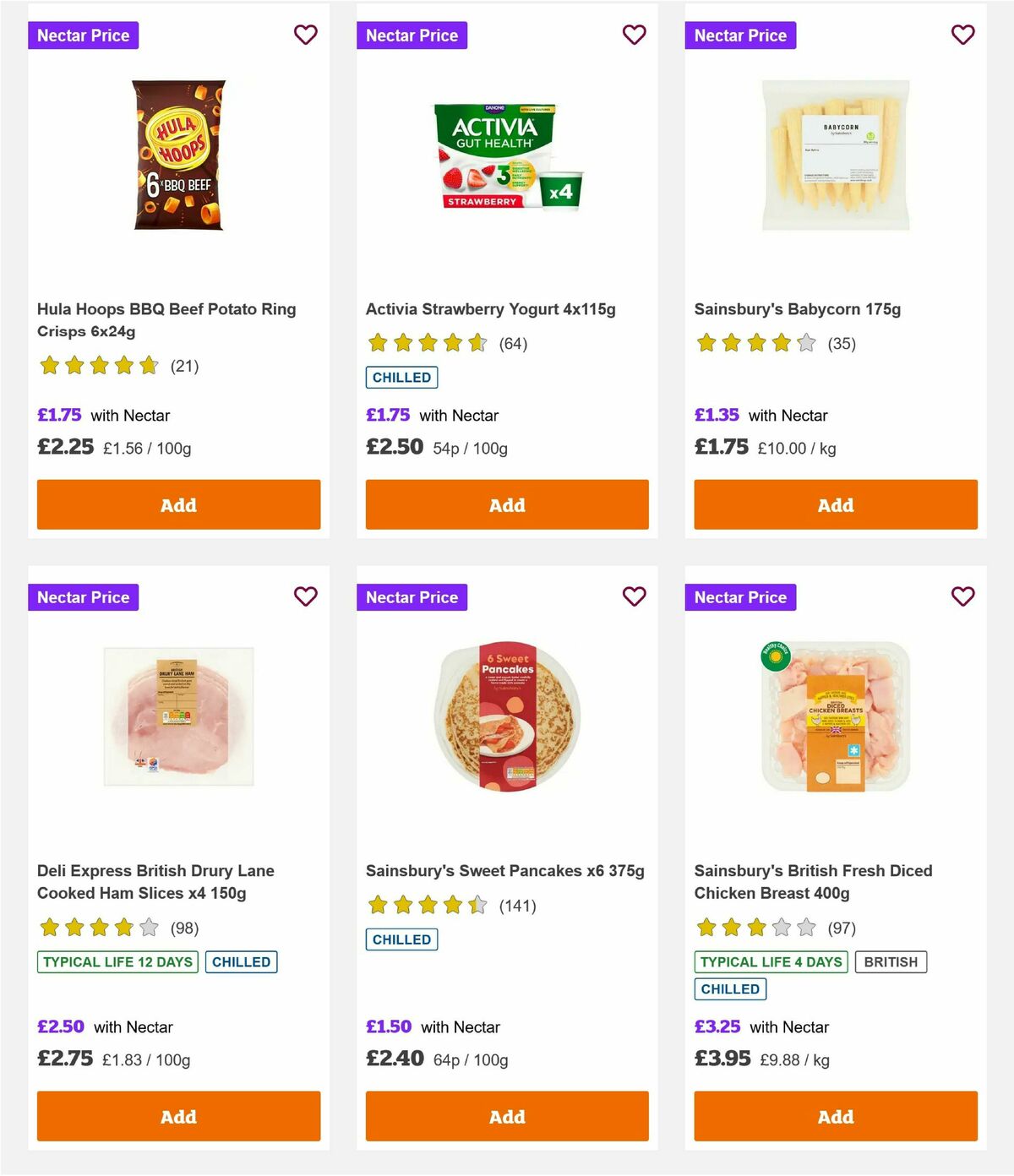Click the heart on Drury Lane Cooked Ham
1014x1176 pixels.
305,596
